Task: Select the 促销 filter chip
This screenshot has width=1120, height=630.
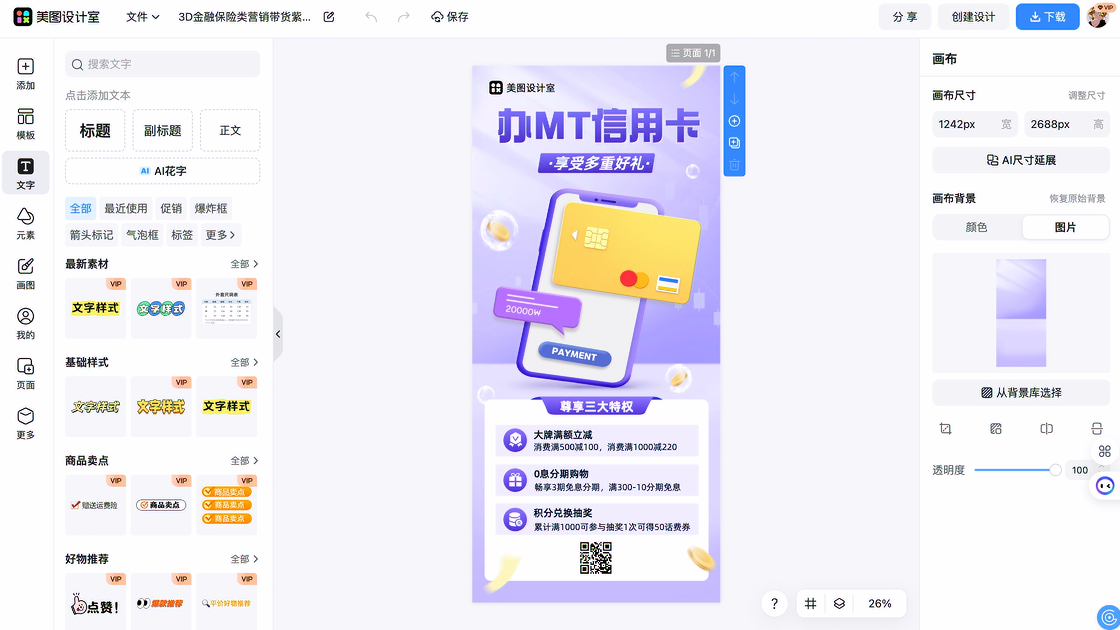Action: [171, 208]
